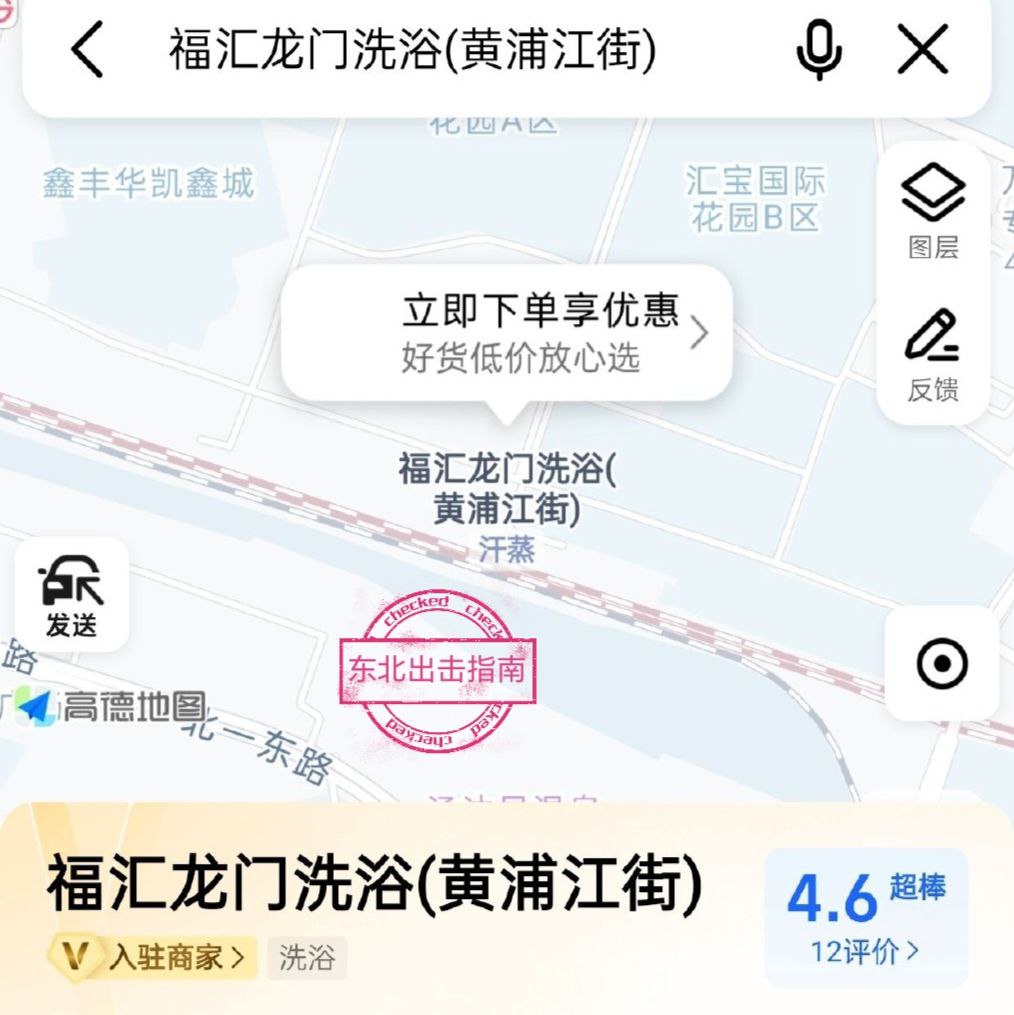
Task: Tap the X to clear the search
Action: click(x=920, y=48)
